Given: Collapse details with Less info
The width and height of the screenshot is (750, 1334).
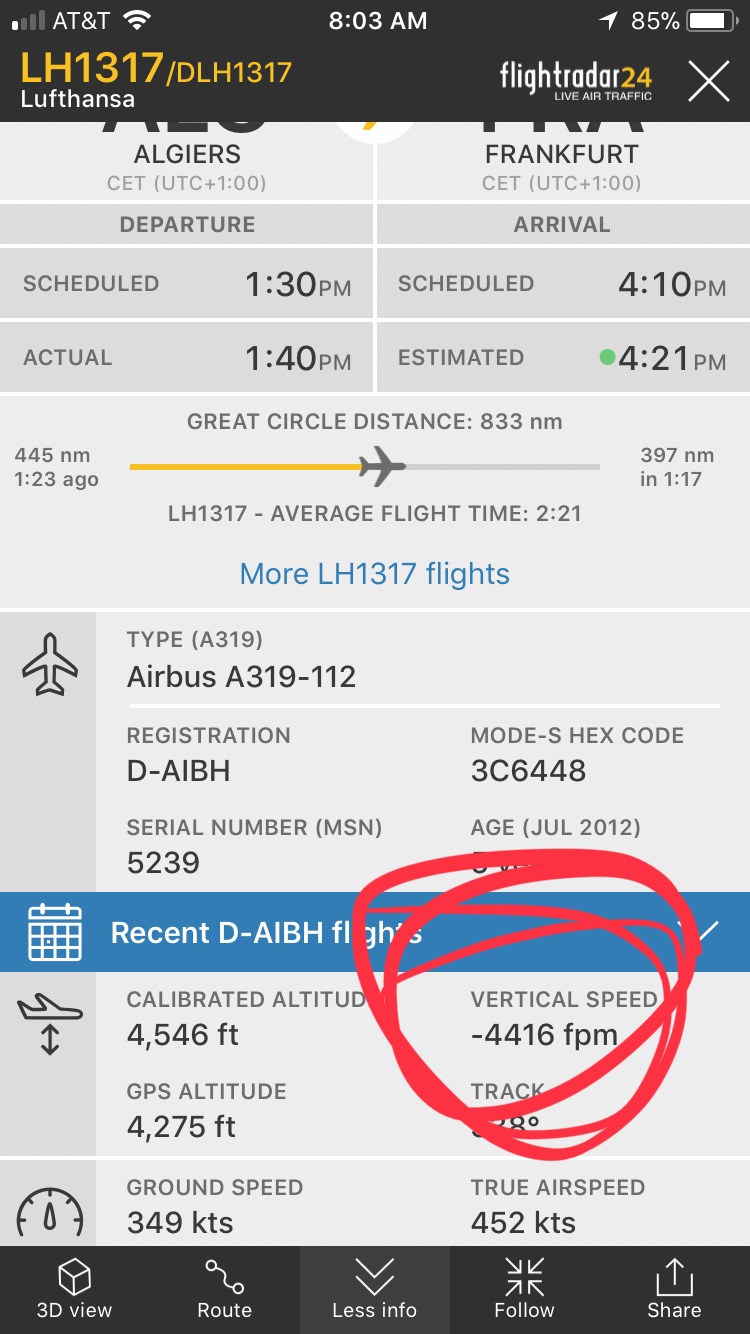Looking at the screenshot, I should tap(374, 1289).
